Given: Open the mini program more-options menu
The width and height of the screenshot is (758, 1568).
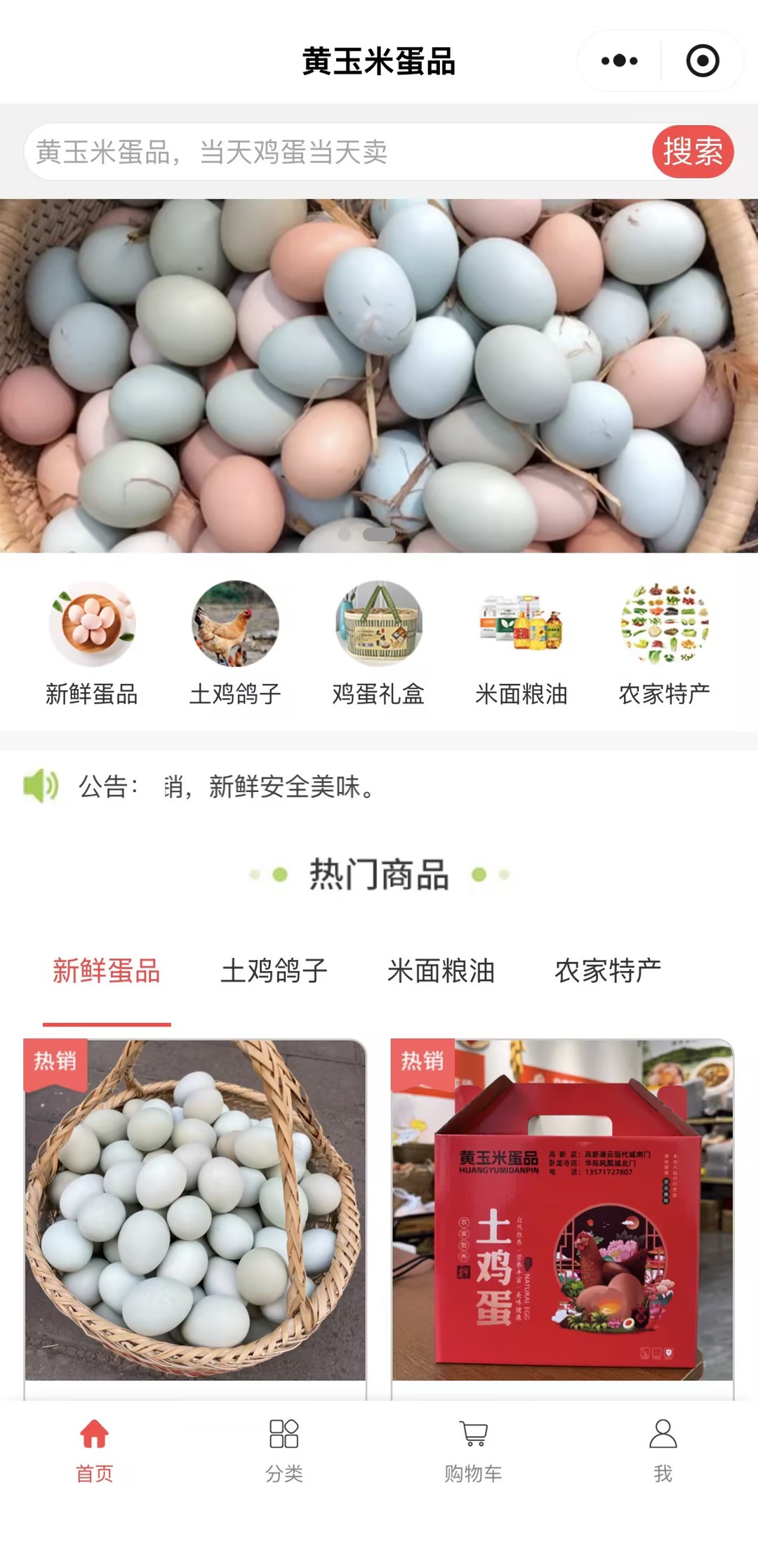Looking at the screenshot, I should [619, 61].
